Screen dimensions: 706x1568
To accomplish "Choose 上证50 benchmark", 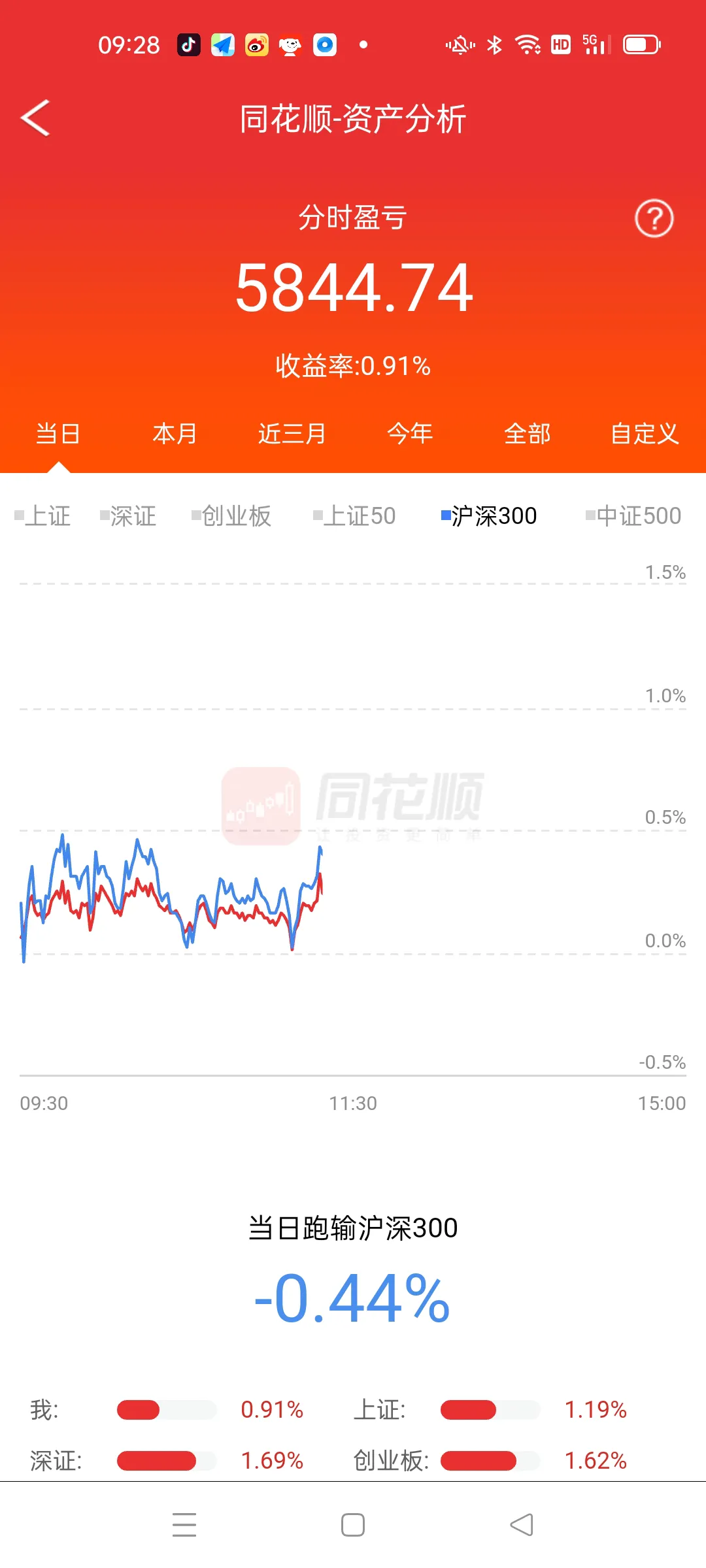I will pos(355,516).
